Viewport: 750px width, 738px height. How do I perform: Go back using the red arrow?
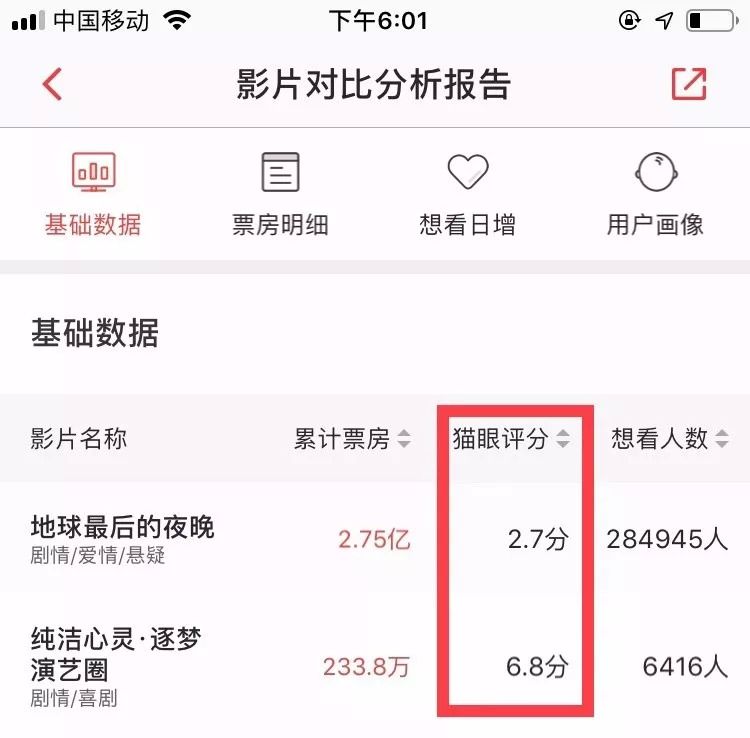(53, 84)
